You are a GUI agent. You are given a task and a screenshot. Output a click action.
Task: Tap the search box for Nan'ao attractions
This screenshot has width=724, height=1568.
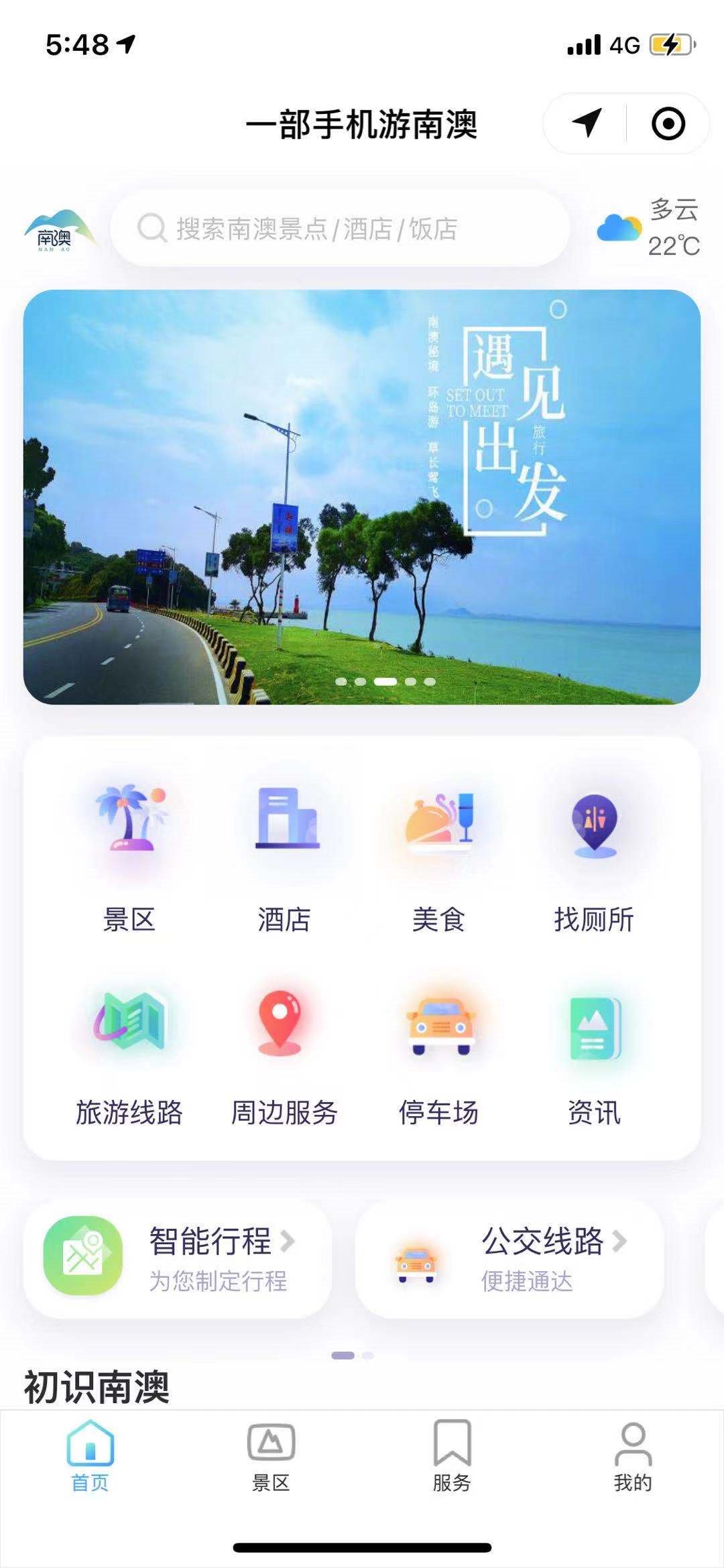click(x=340, y=229)
